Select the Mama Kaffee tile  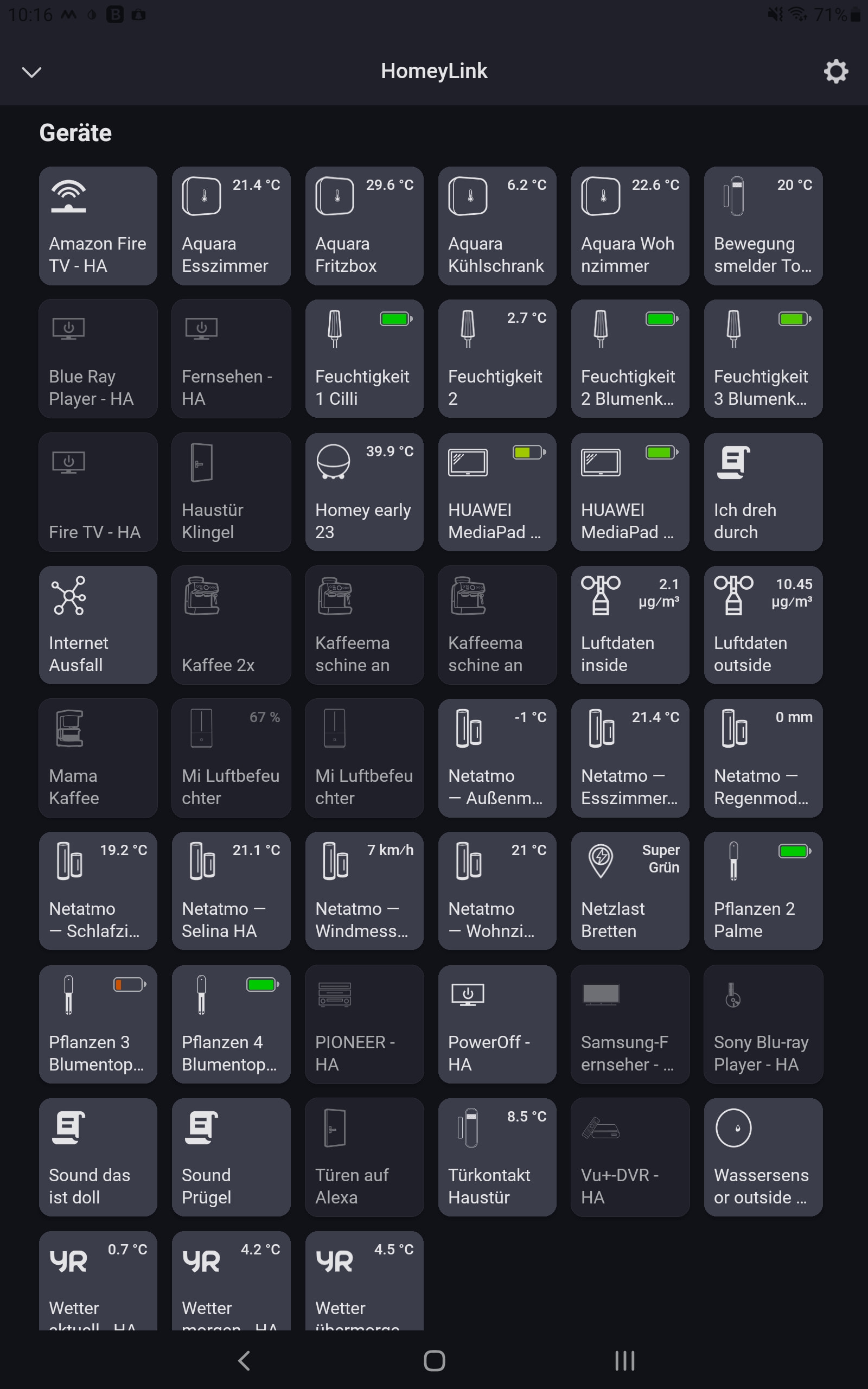click(98, 758)
